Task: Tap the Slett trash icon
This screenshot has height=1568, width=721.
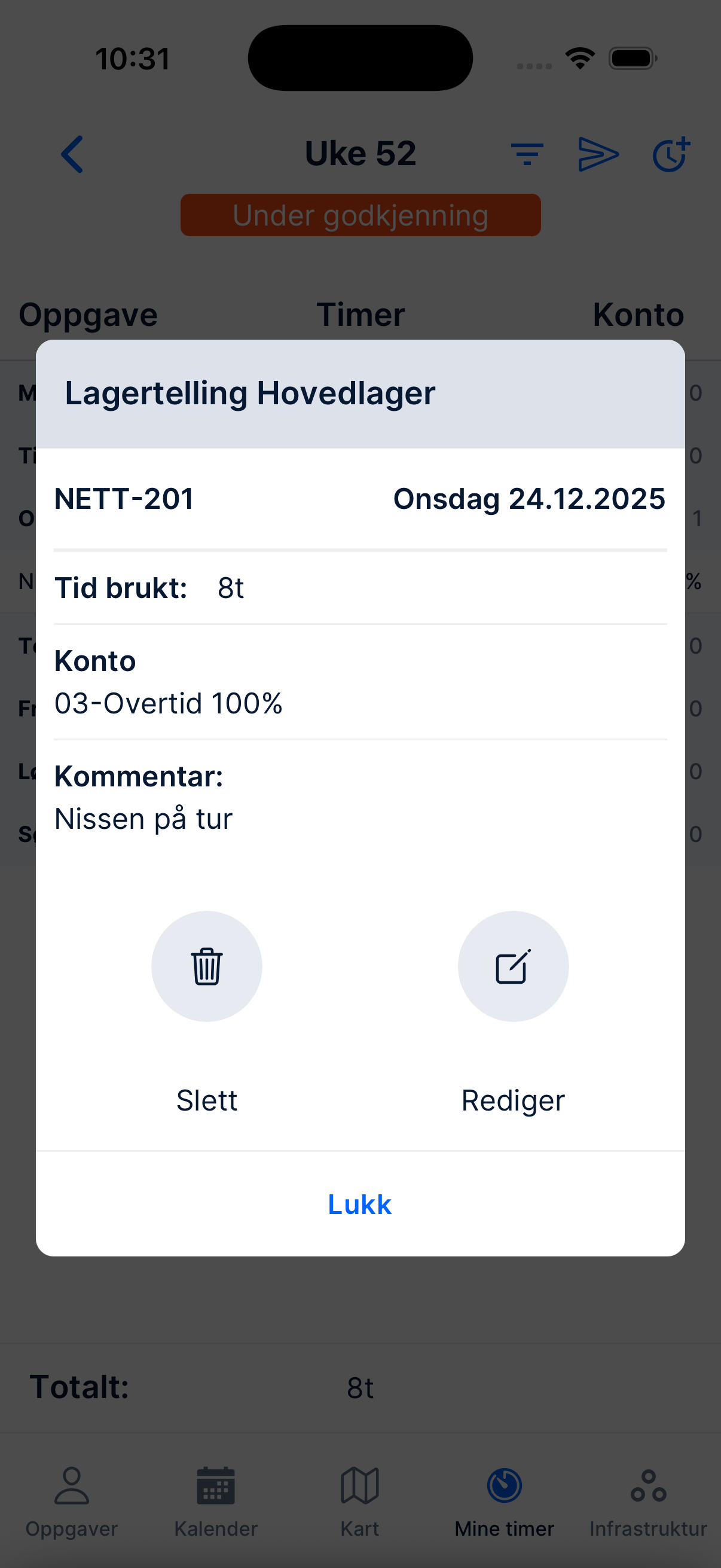Action: pos(207,966)
